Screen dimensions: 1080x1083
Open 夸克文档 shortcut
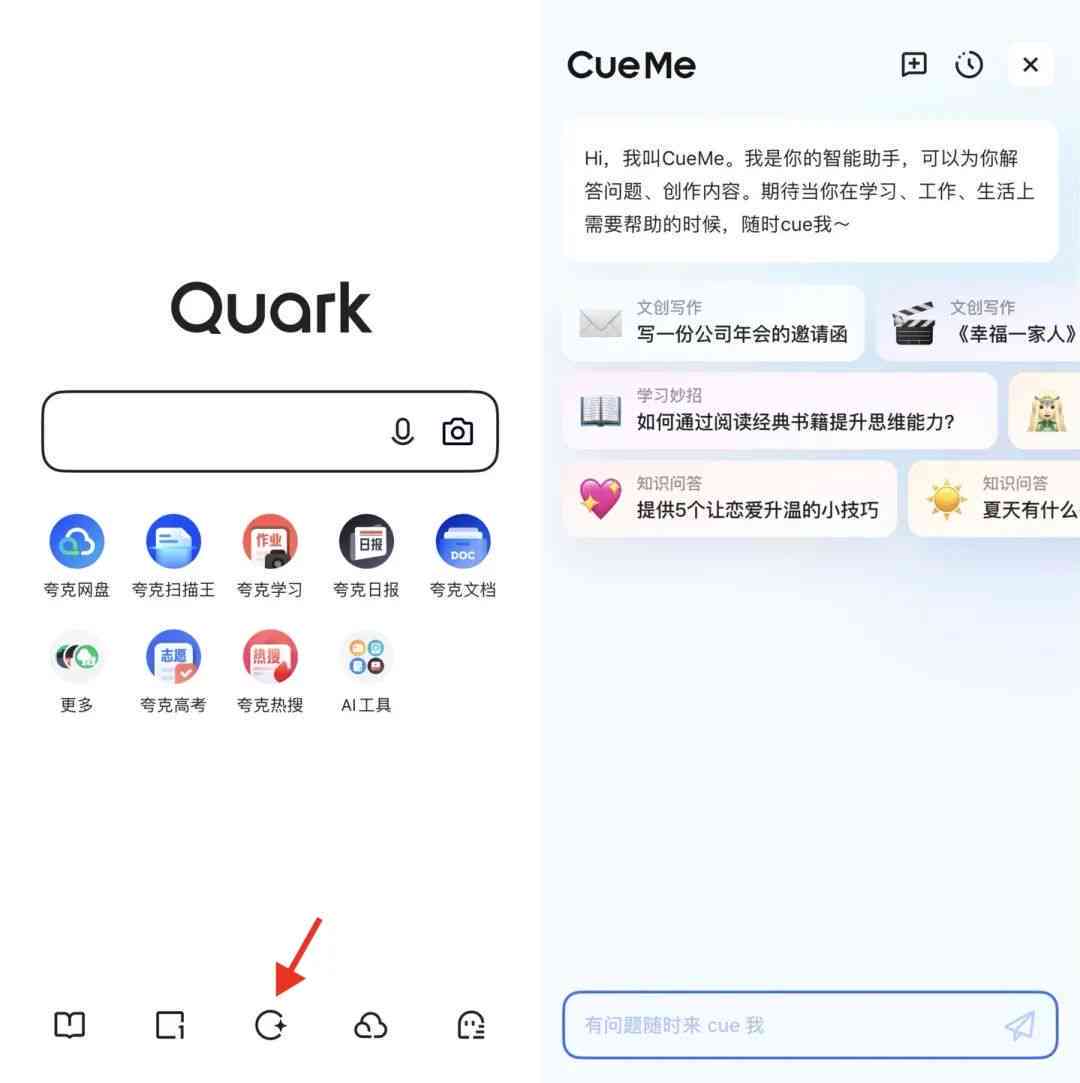[462, 542]
